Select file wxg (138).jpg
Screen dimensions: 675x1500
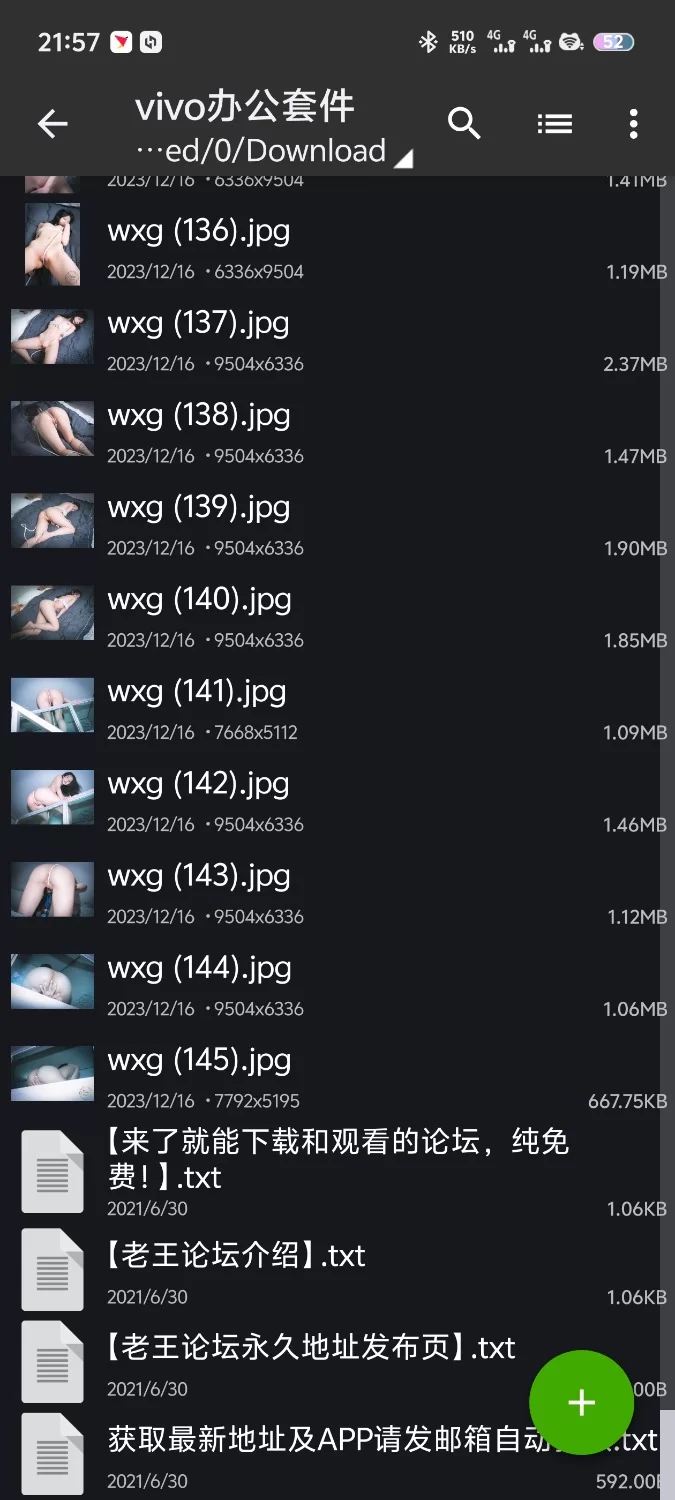pyautogui.click(x=200, y=416)
